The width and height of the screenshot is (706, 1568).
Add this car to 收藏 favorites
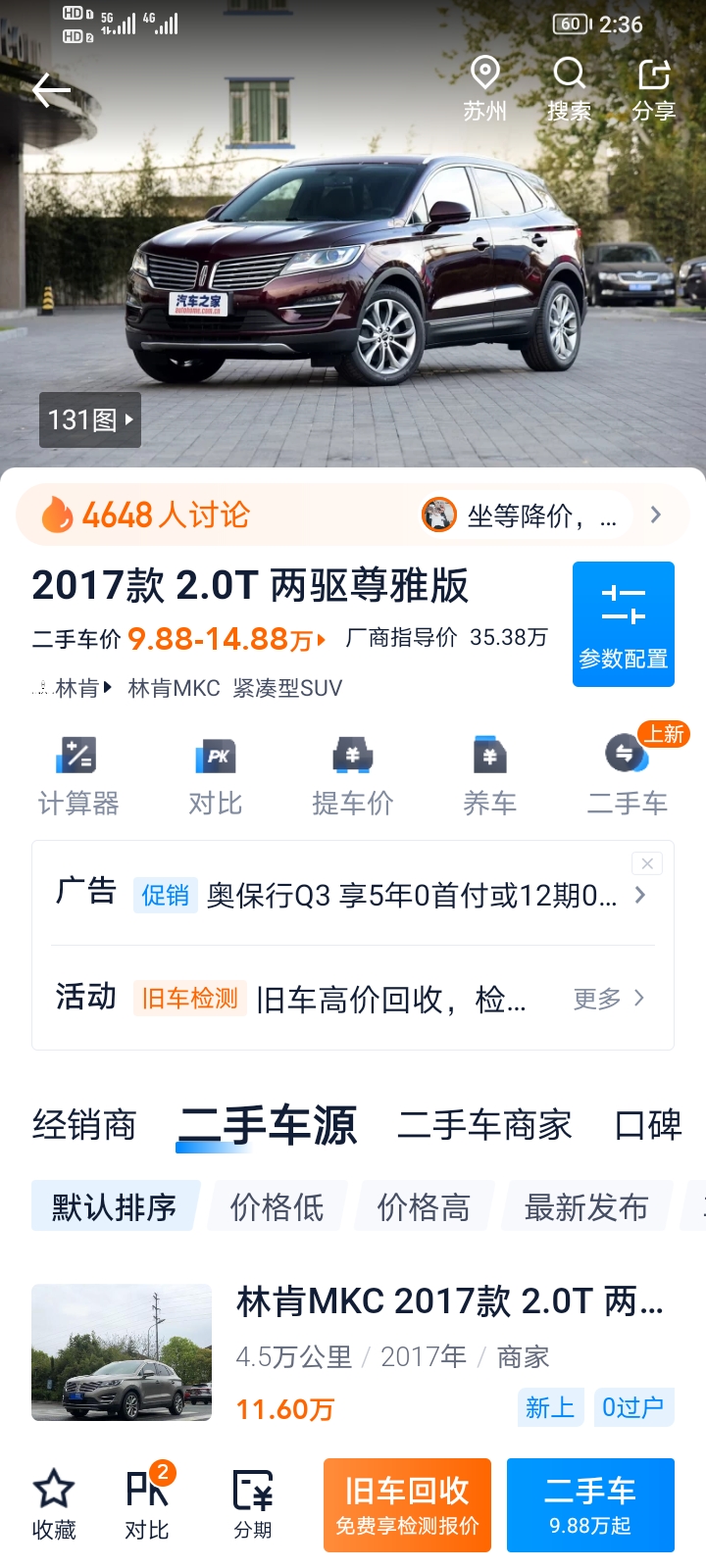click(54, 1504)
